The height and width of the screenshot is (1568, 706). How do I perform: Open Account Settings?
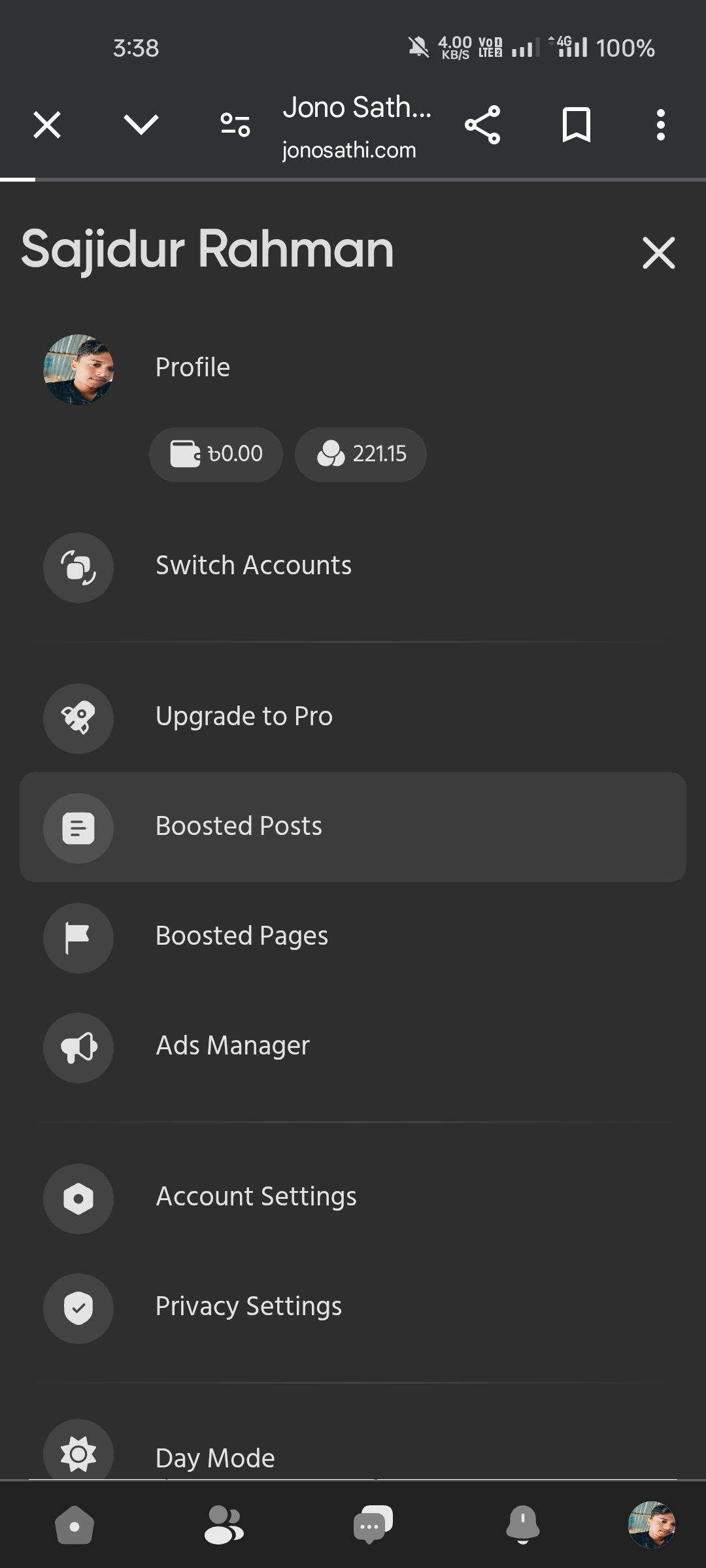click(353, 1198)
